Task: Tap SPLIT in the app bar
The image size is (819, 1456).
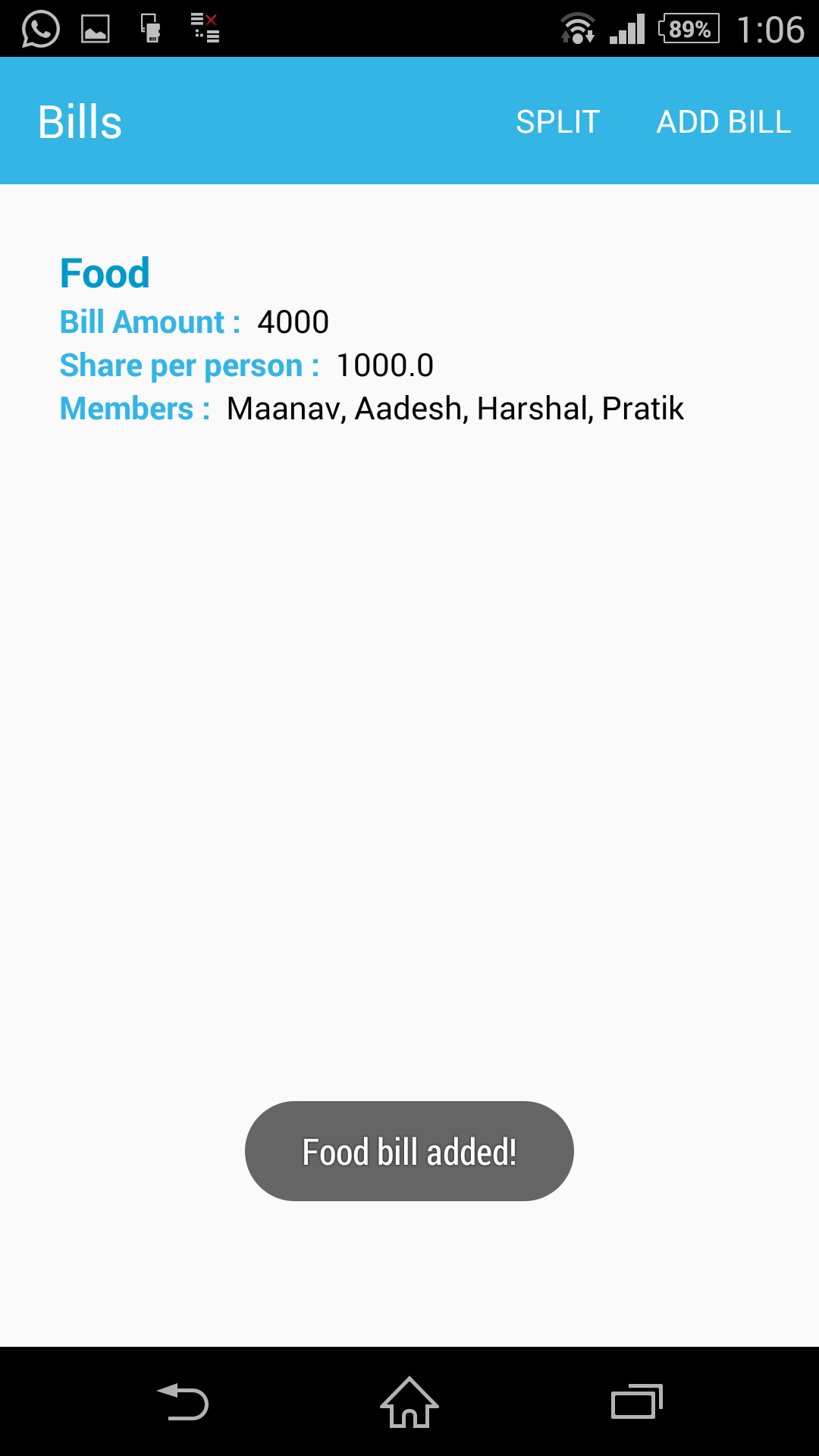Action: click(x=557, y=121)
